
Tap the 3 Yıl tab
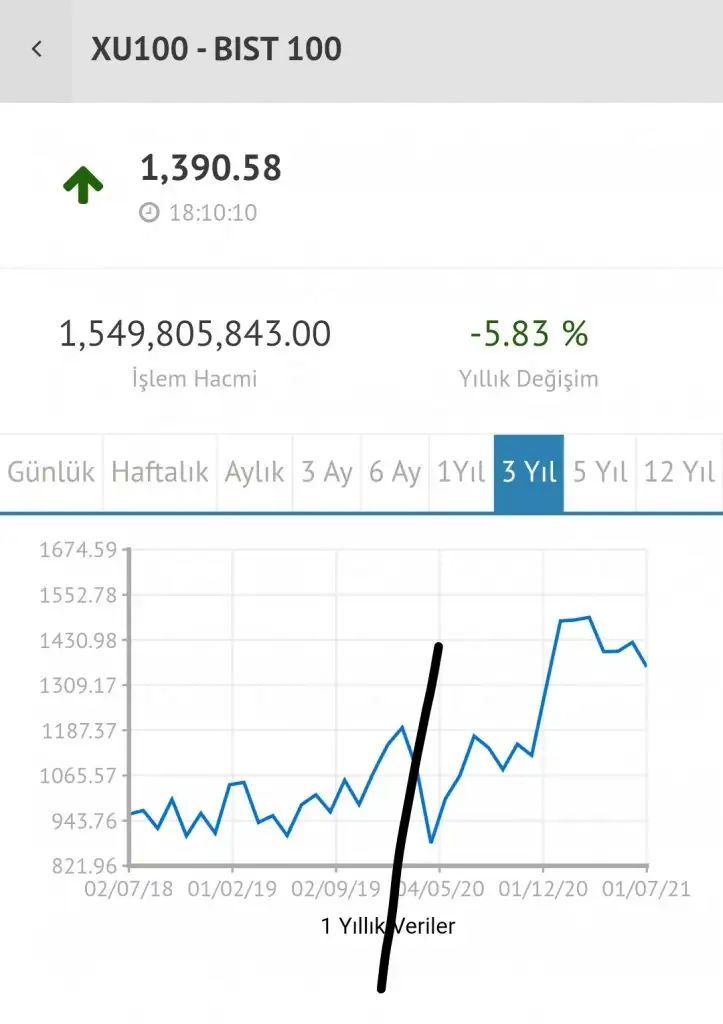tap(529, 472)
